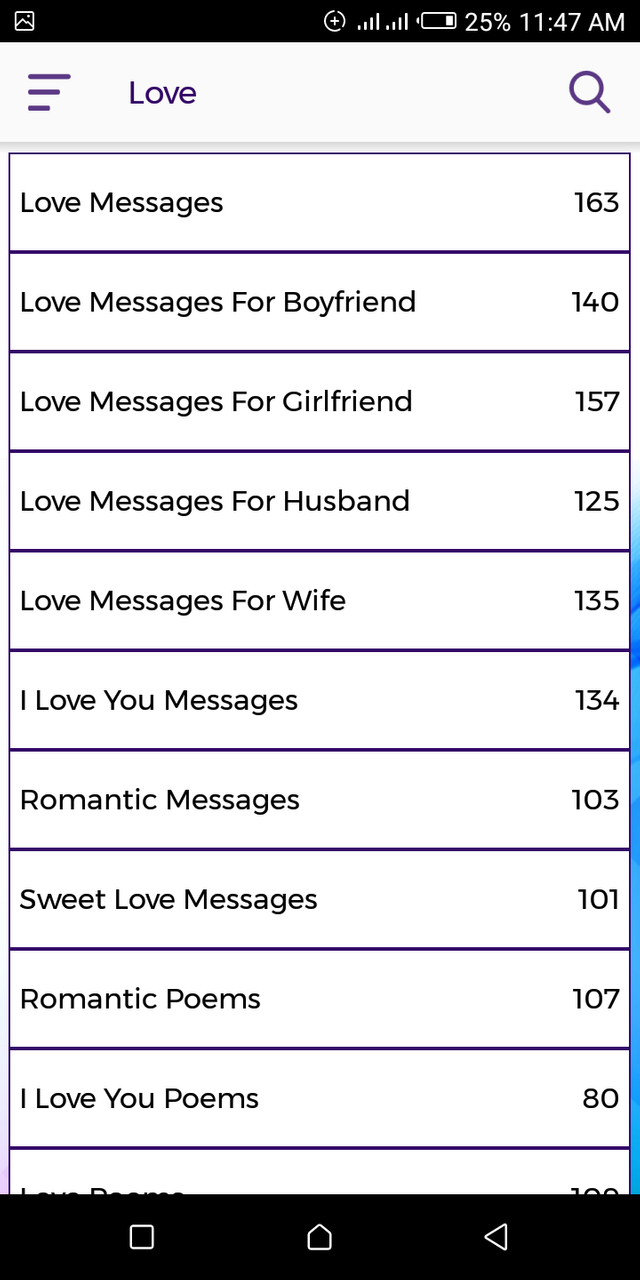Go back using the system back button
640x1280 pixels.
(496, 1237)
